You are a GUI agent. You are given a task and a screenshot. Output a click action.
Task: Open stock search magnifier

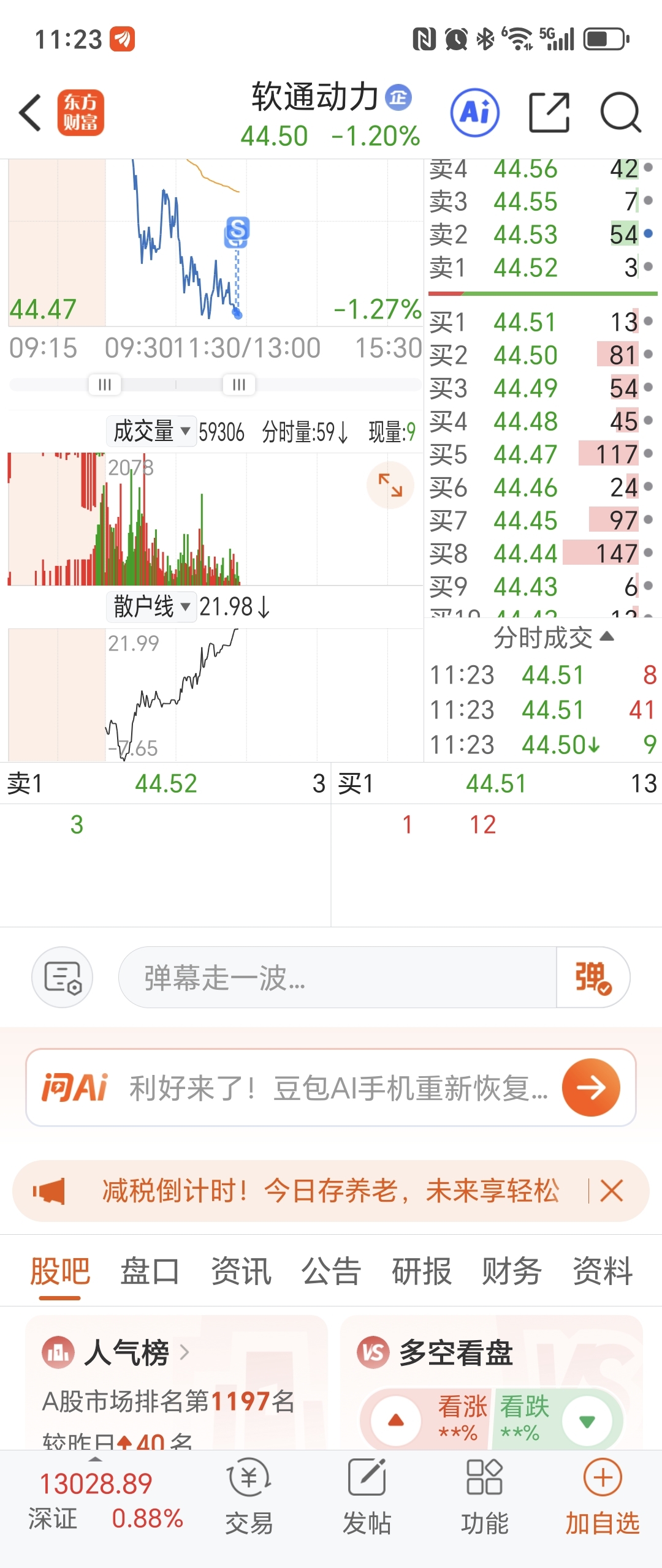[x=620, y=113]
